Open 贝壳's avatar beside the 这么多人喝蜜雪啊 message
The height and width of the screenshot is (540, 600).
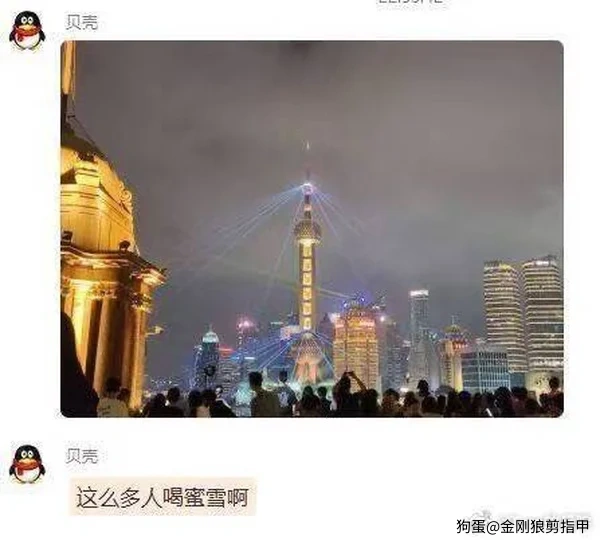(27, 465)
